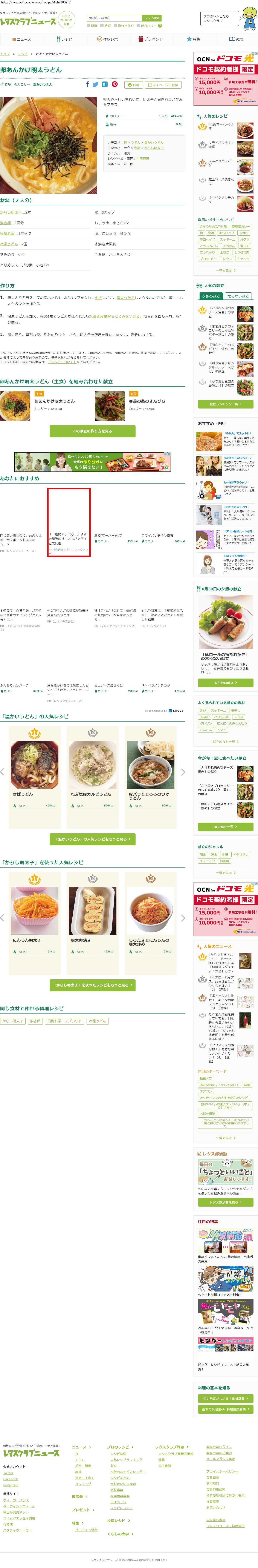Go to the ニュース tab
This screenshot has width=258, height=1568.
21,39
